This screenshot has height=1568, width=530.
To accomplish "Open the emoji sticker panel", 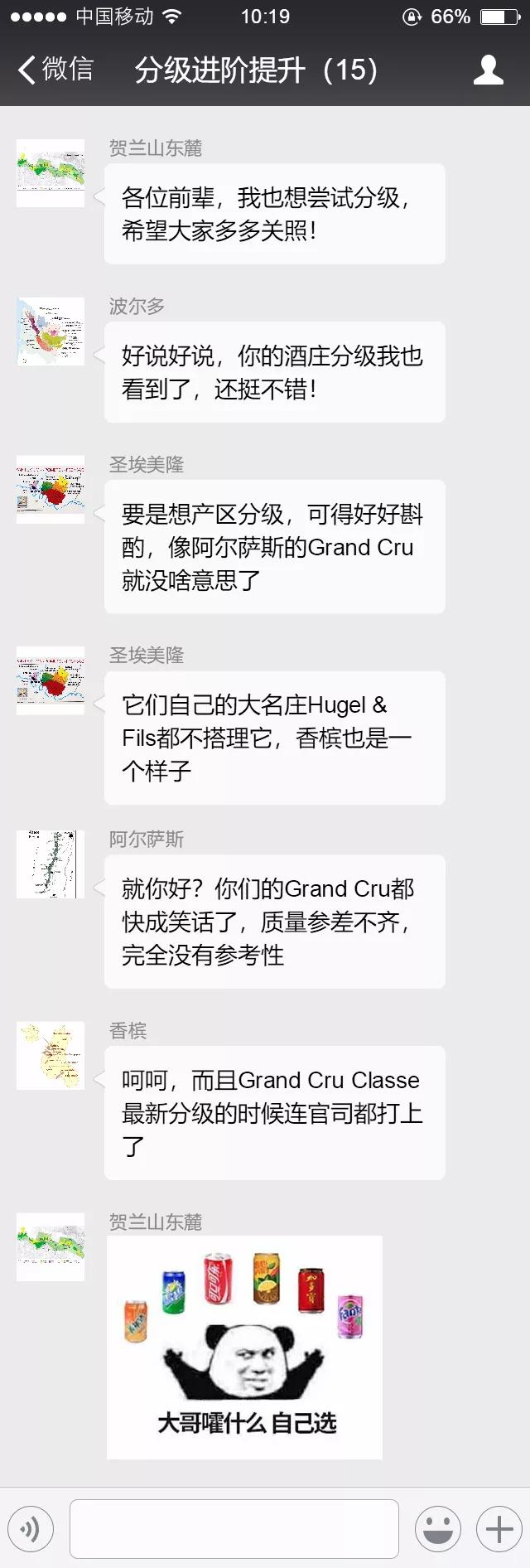I will pyautogui.click(x=438, y=1528).
